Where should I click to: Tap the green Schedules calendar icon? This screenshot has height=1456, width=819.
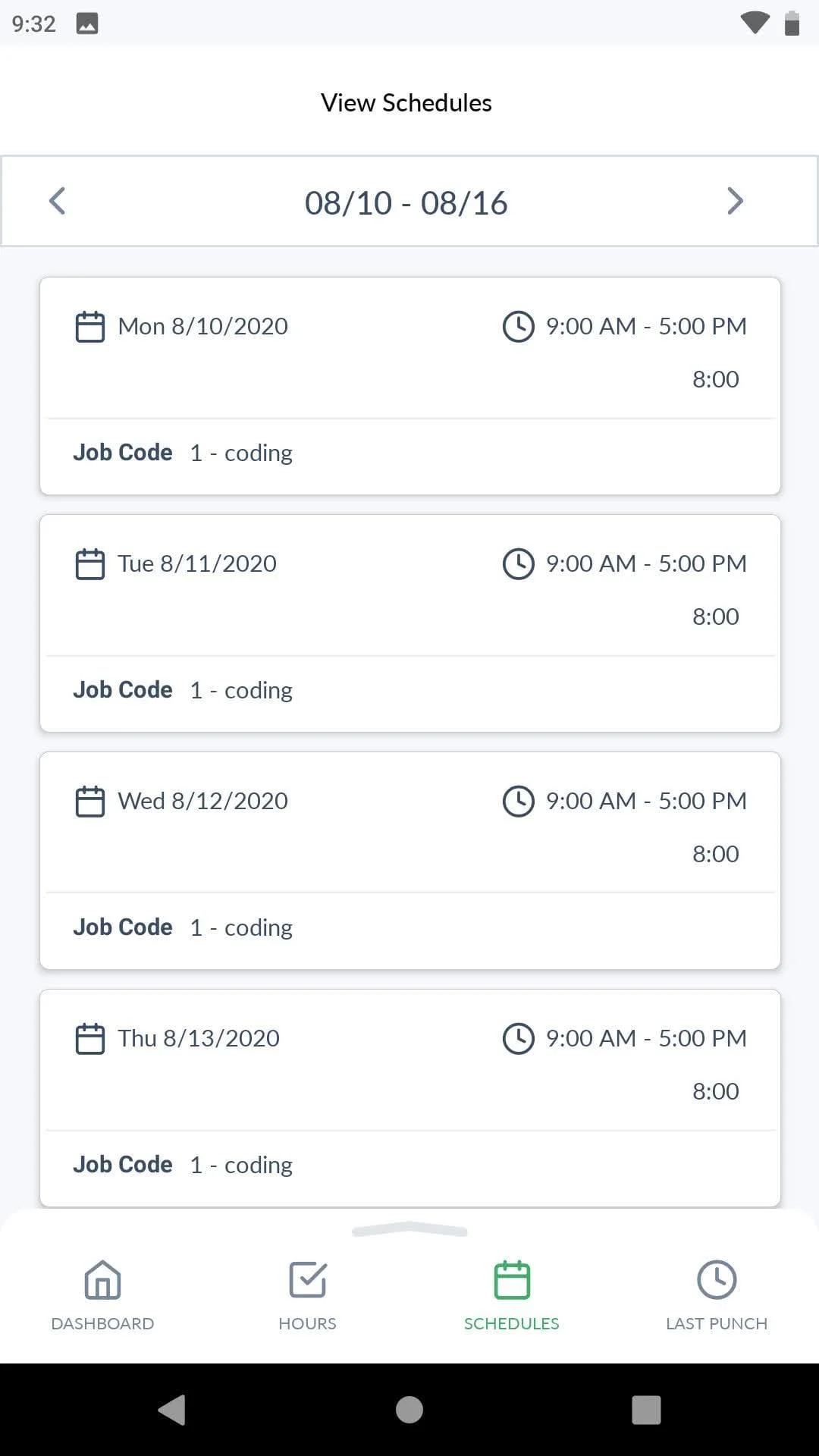512,1280
